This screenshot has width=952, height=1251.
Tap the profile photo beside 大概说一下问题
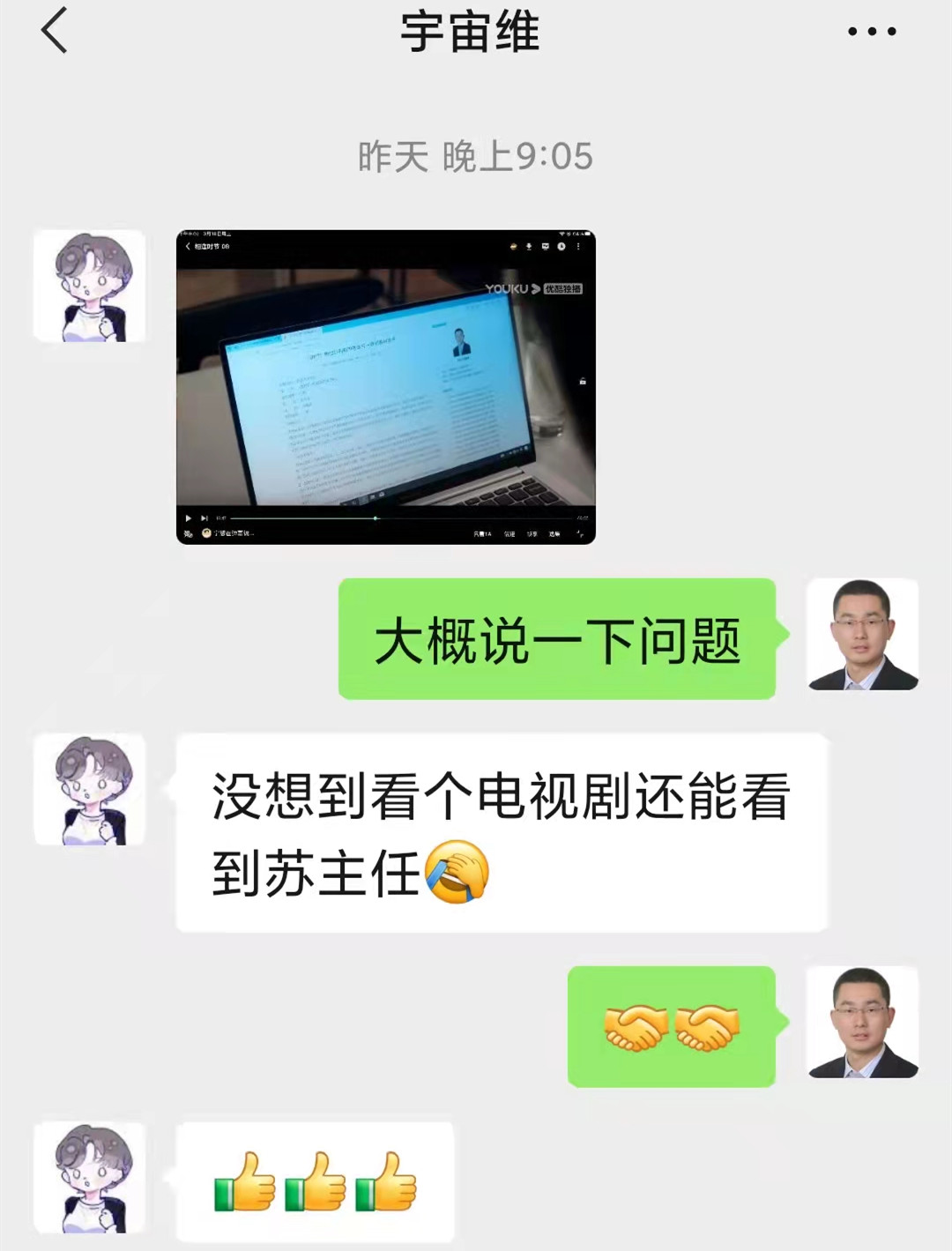point(862,635)
